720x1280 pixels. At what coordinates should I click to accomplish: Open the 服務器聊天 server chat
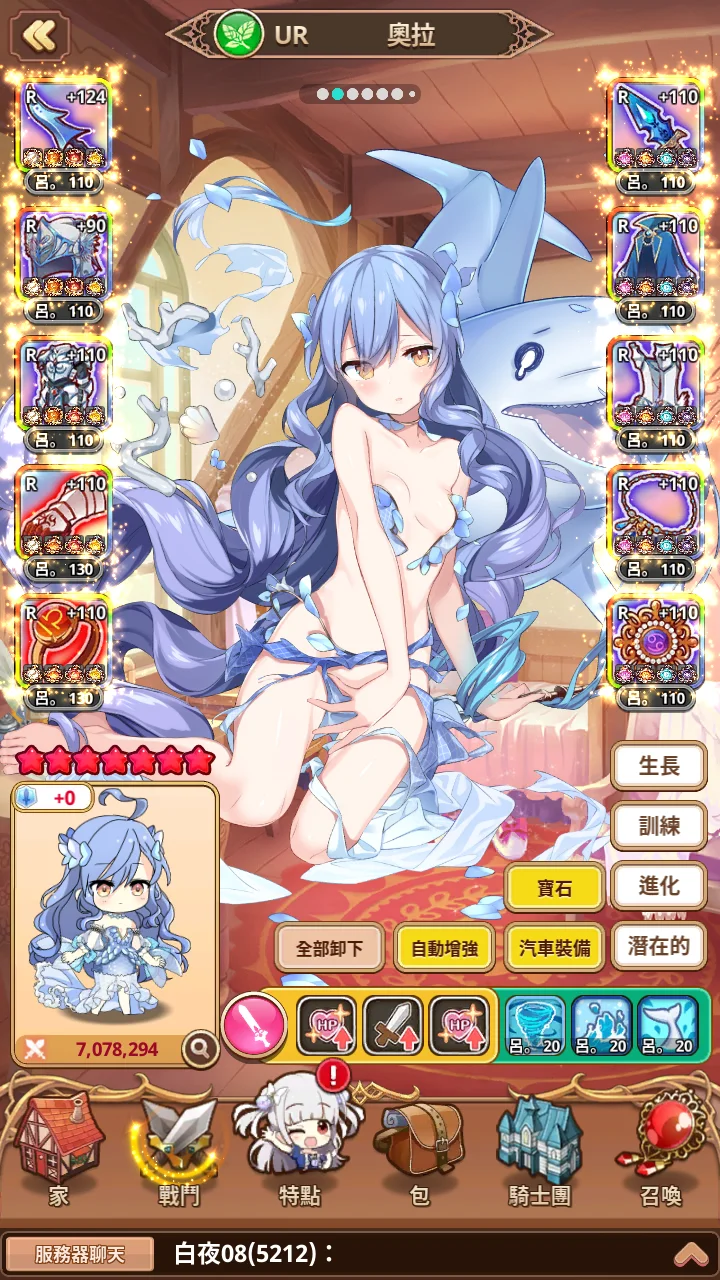click(x=80, y=1254)
